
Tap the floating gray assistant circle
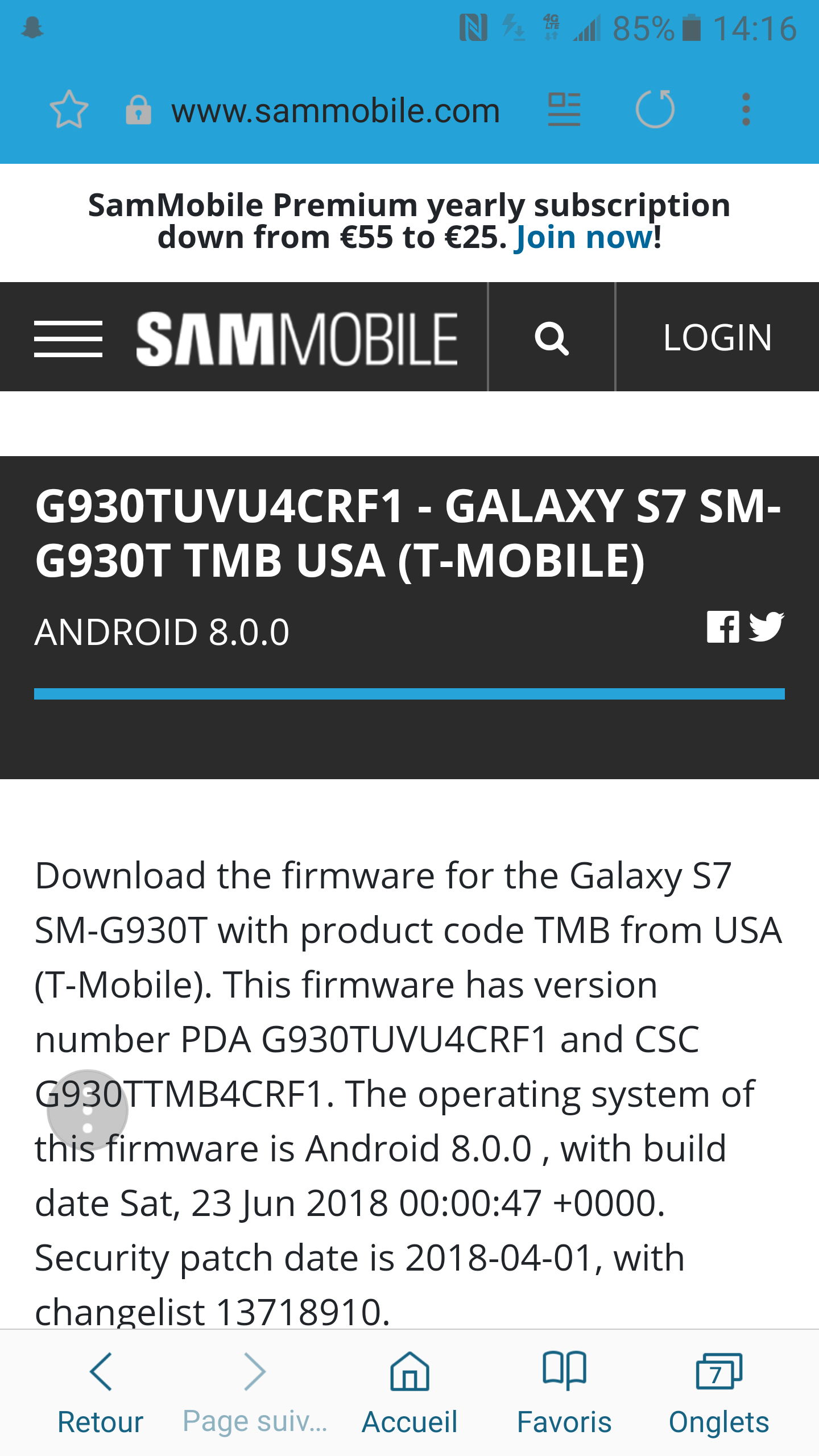[x=88, y=1110]
